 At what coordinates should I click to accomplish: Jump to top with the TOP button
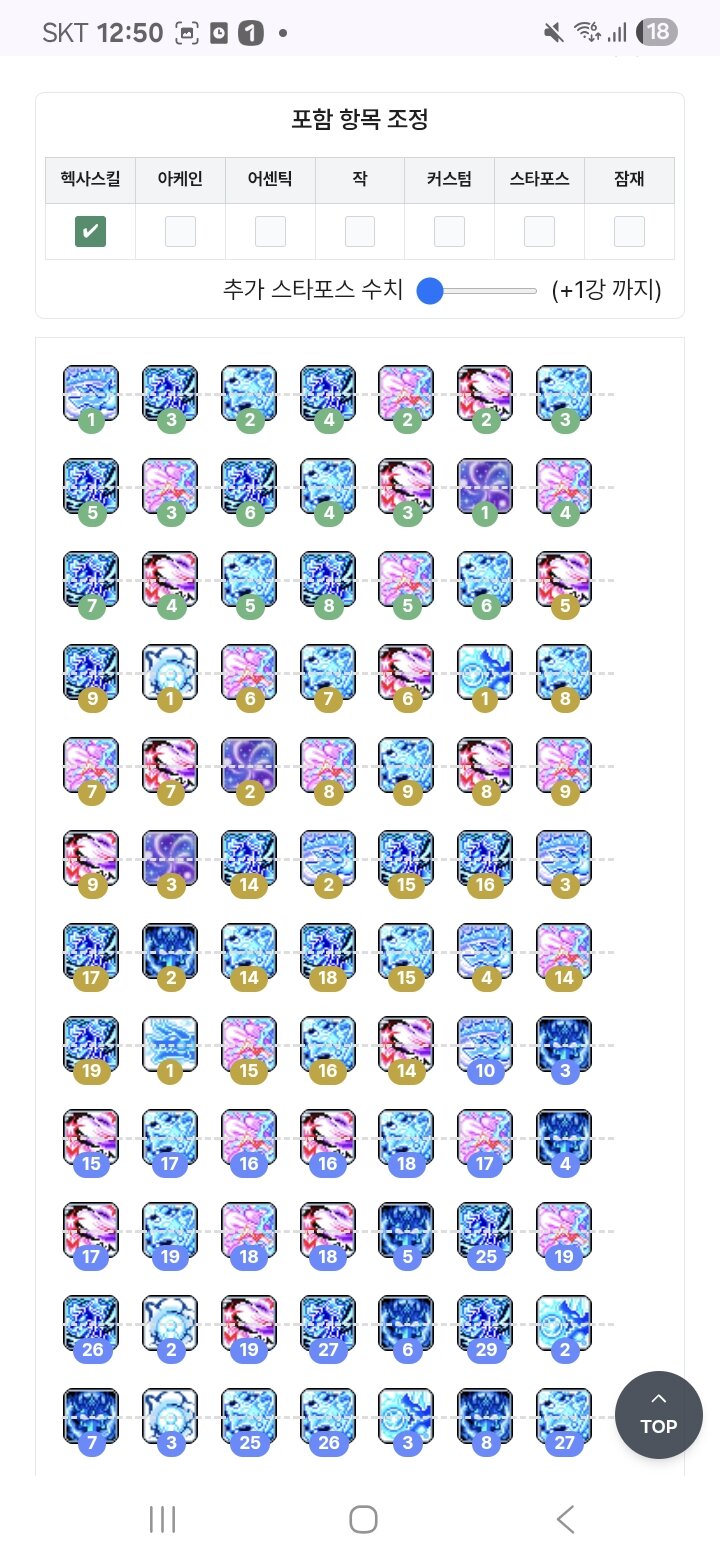click(658, 1414)
